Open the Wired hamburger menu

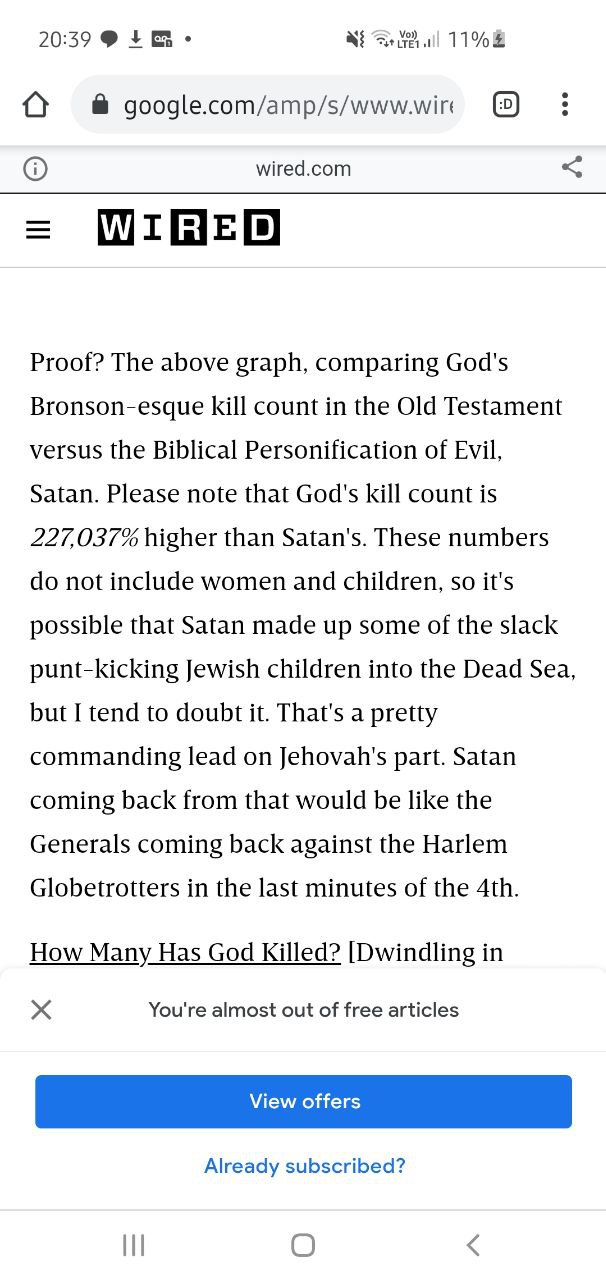click(x=38, y=230)
